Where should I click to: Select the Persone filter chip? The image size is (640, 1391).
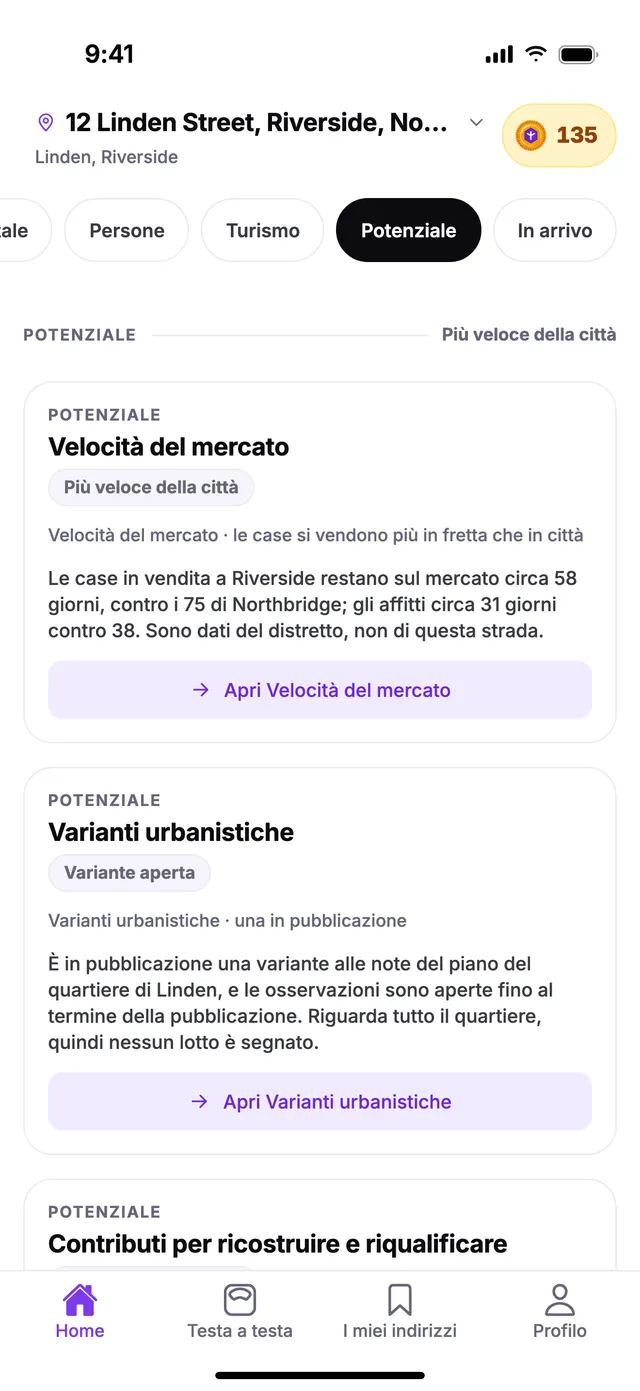pos(127,230)
